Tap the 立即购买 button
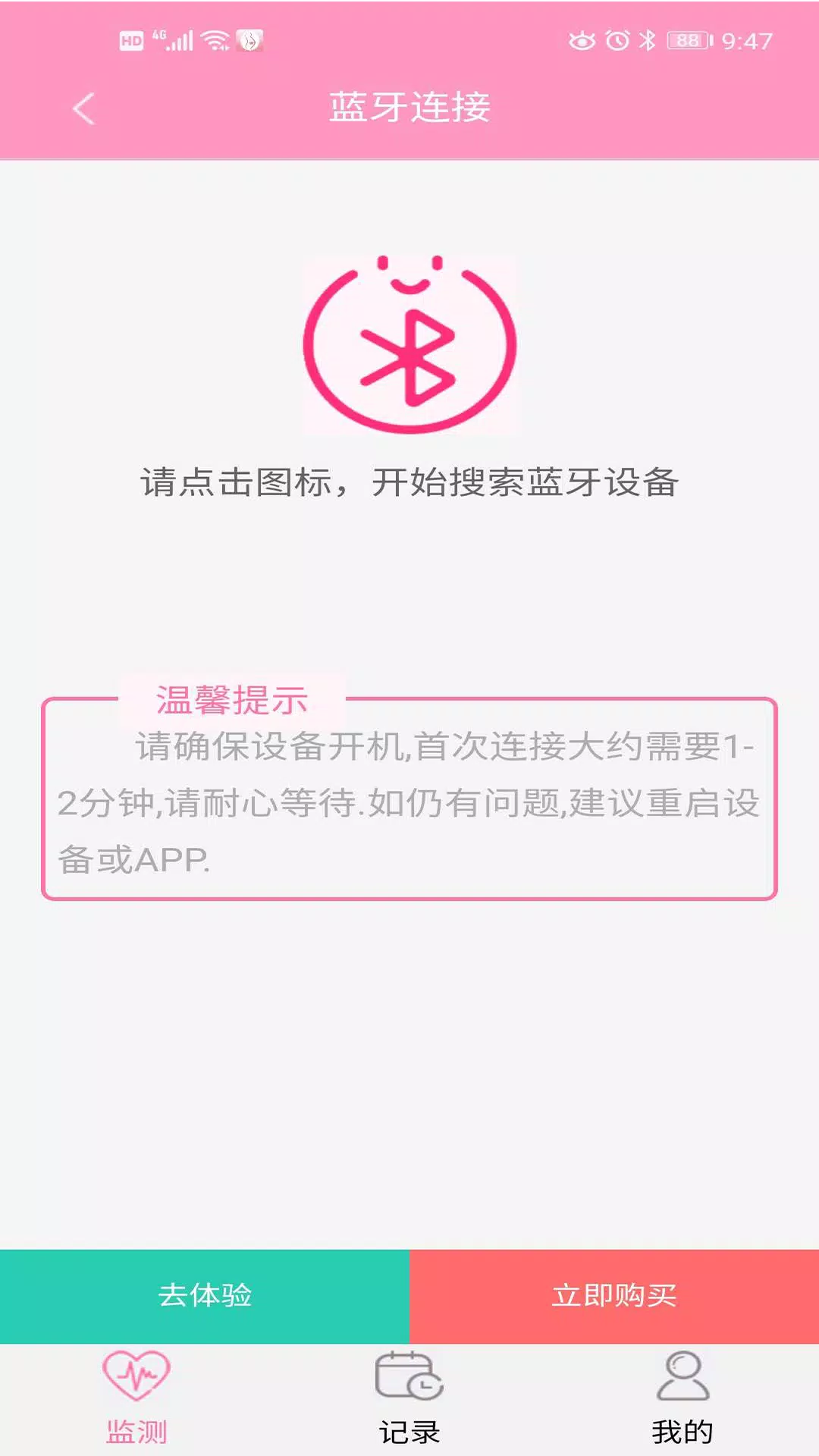This screenshot has width=819, height=1456. (614, 1295)
